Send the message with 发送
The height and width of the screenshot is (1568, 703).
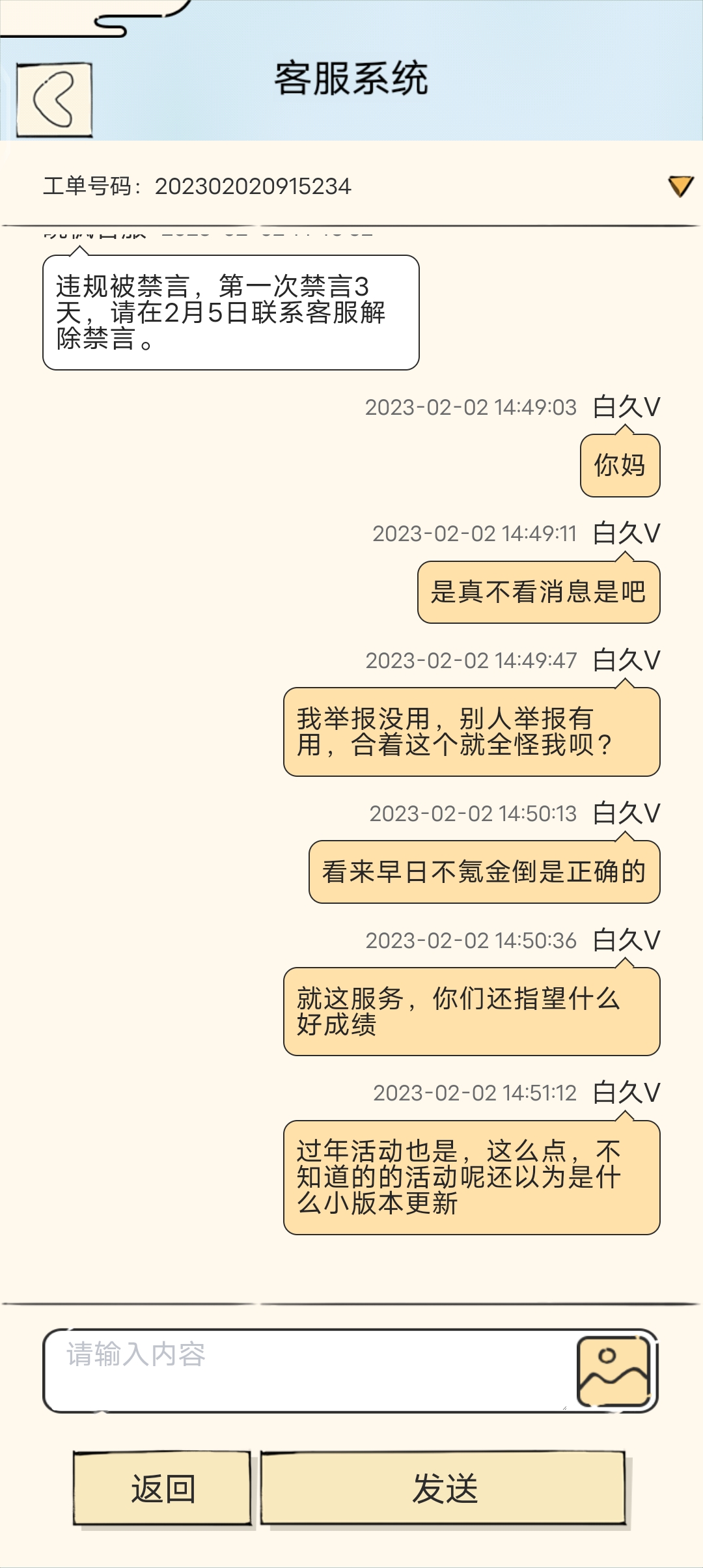[444, 1489]
